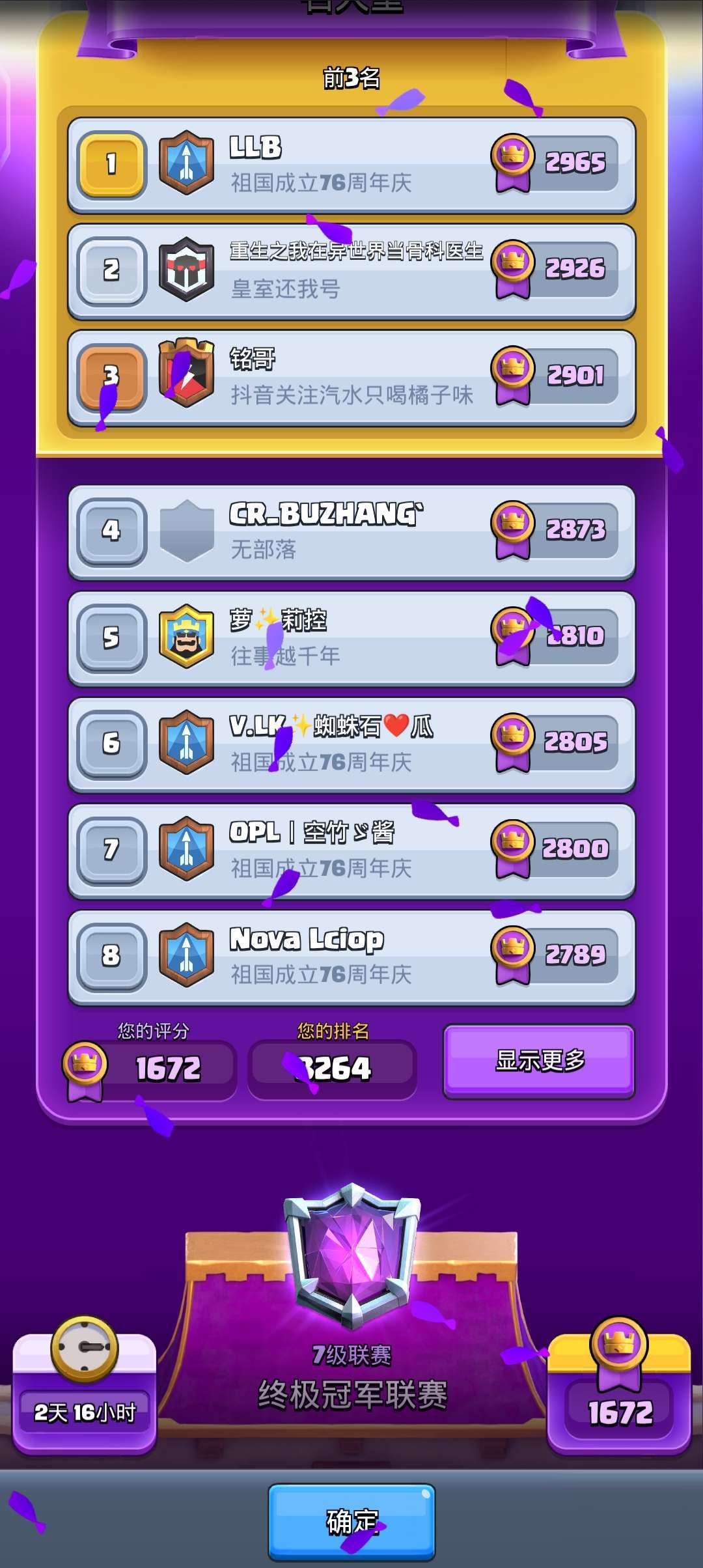The width and height of the screenshot is (703, 1568).
Task: Tap the 确定 confirm button
Action: pyautogui.click(x=351, y=1522)
